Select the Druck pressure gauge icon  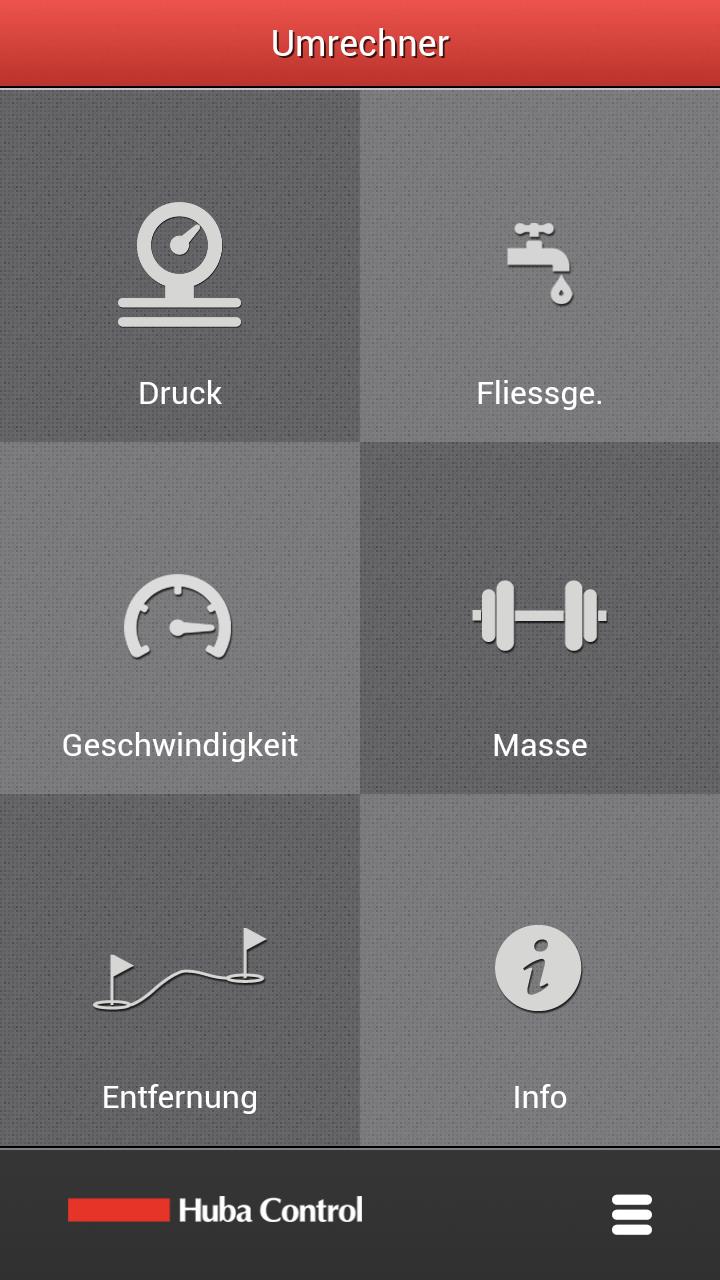click(x=180, y=262)
